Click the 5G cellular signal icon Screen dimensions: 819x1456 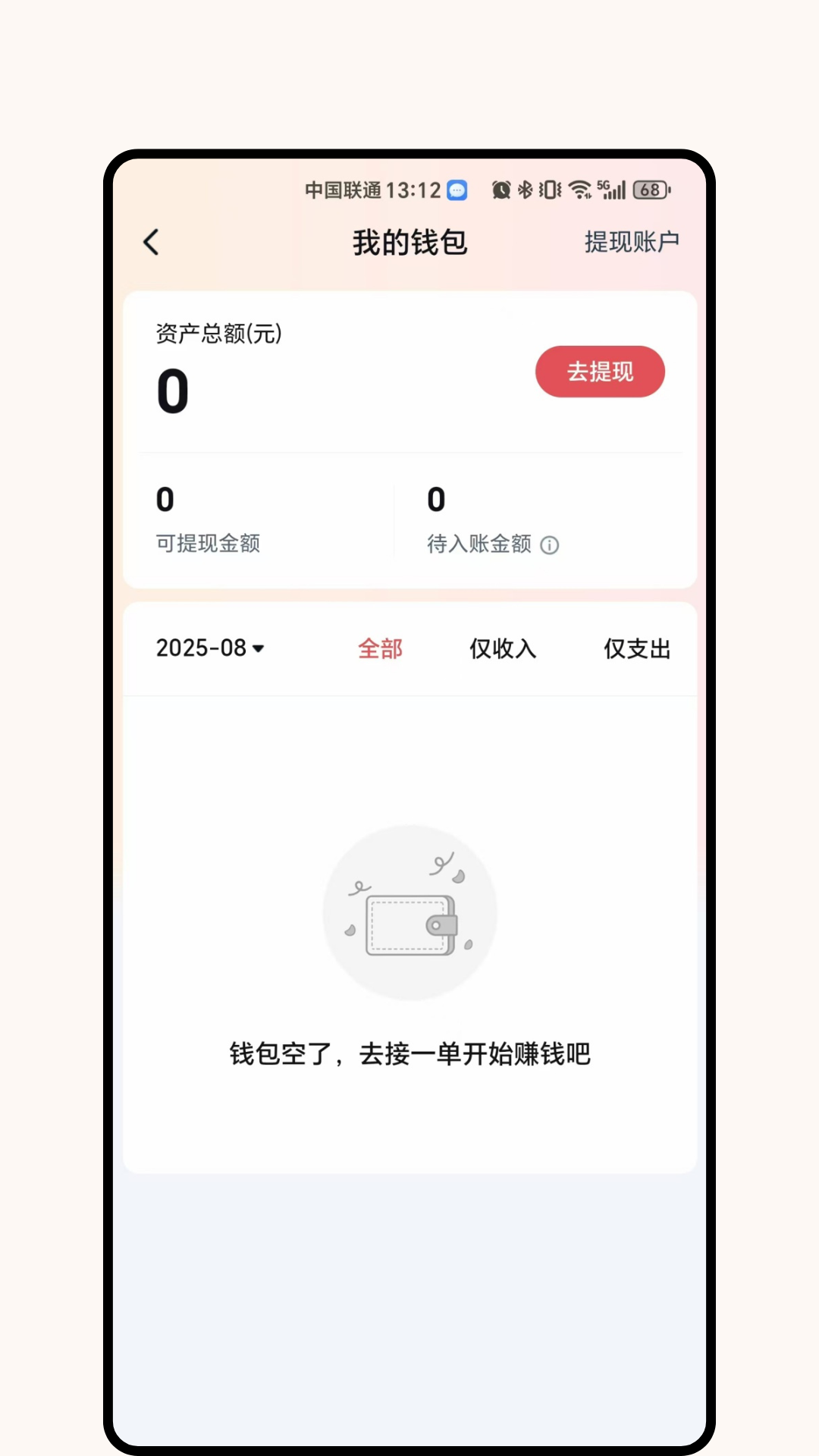tap(611, 190)
